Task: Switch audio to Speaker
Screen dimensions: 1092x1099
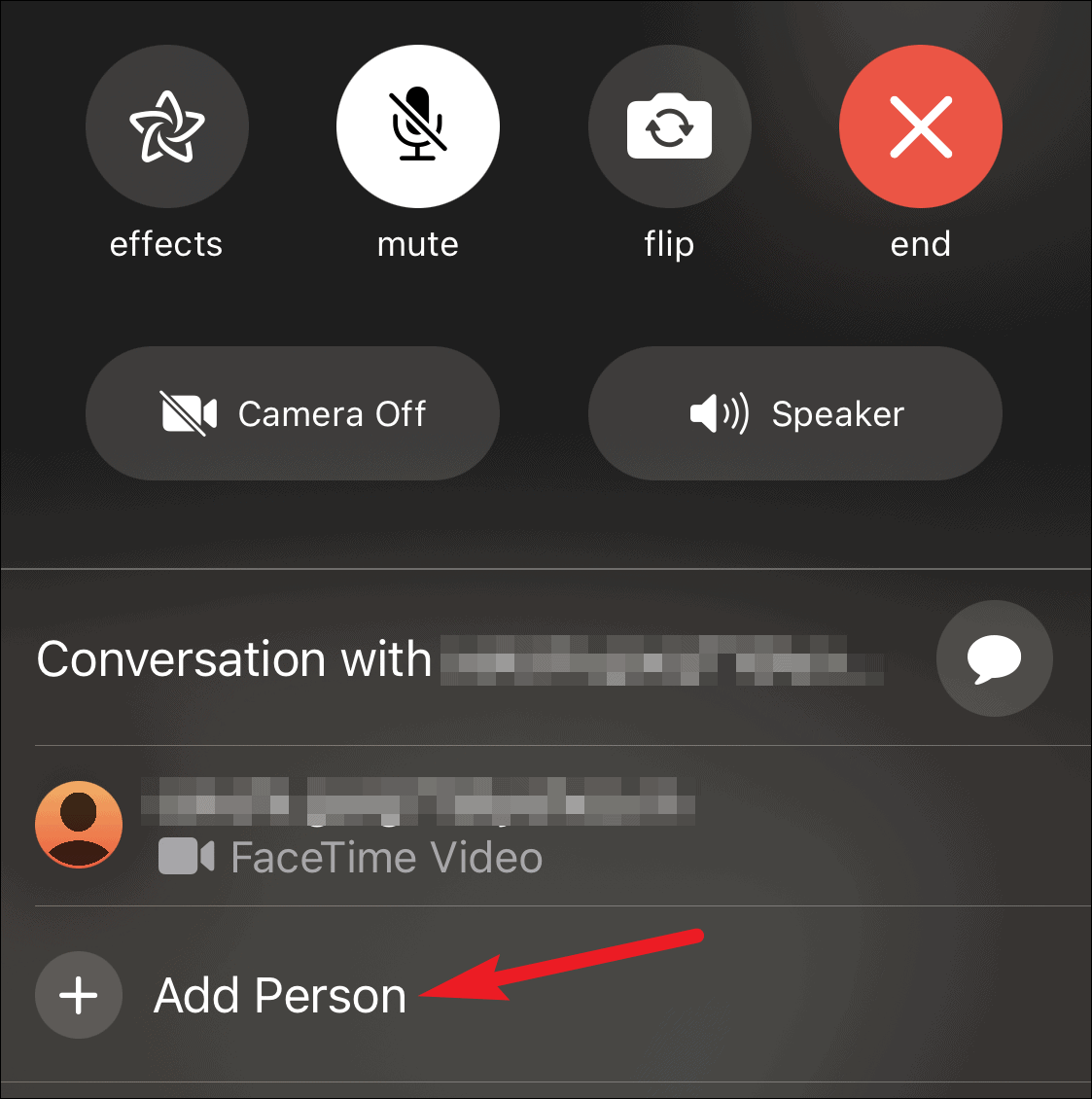Action: (x=795, y=413)
